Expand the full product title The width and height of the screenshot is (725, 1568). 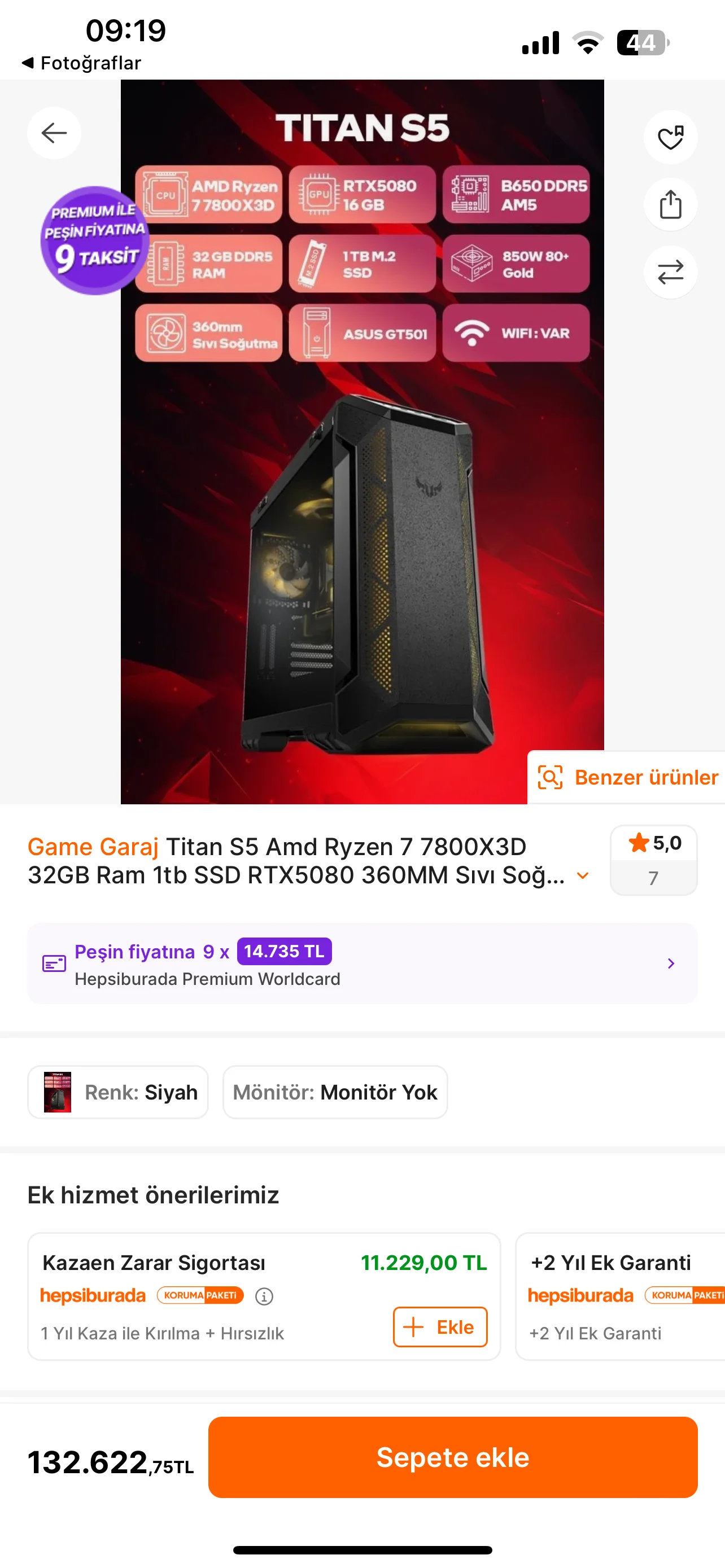click(x=583, y=875)
